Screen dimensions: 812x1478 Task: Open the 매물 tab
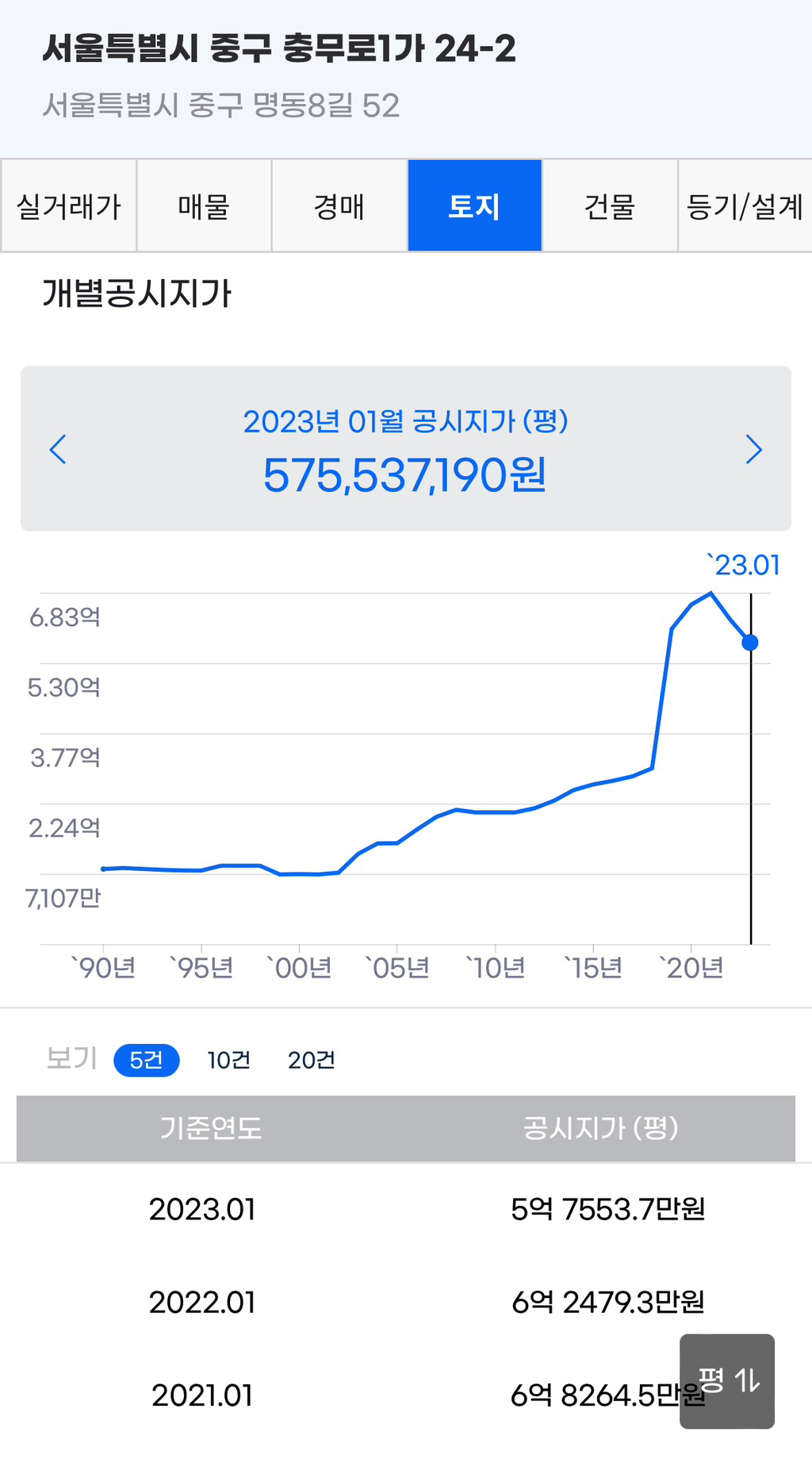click(204, 206)
